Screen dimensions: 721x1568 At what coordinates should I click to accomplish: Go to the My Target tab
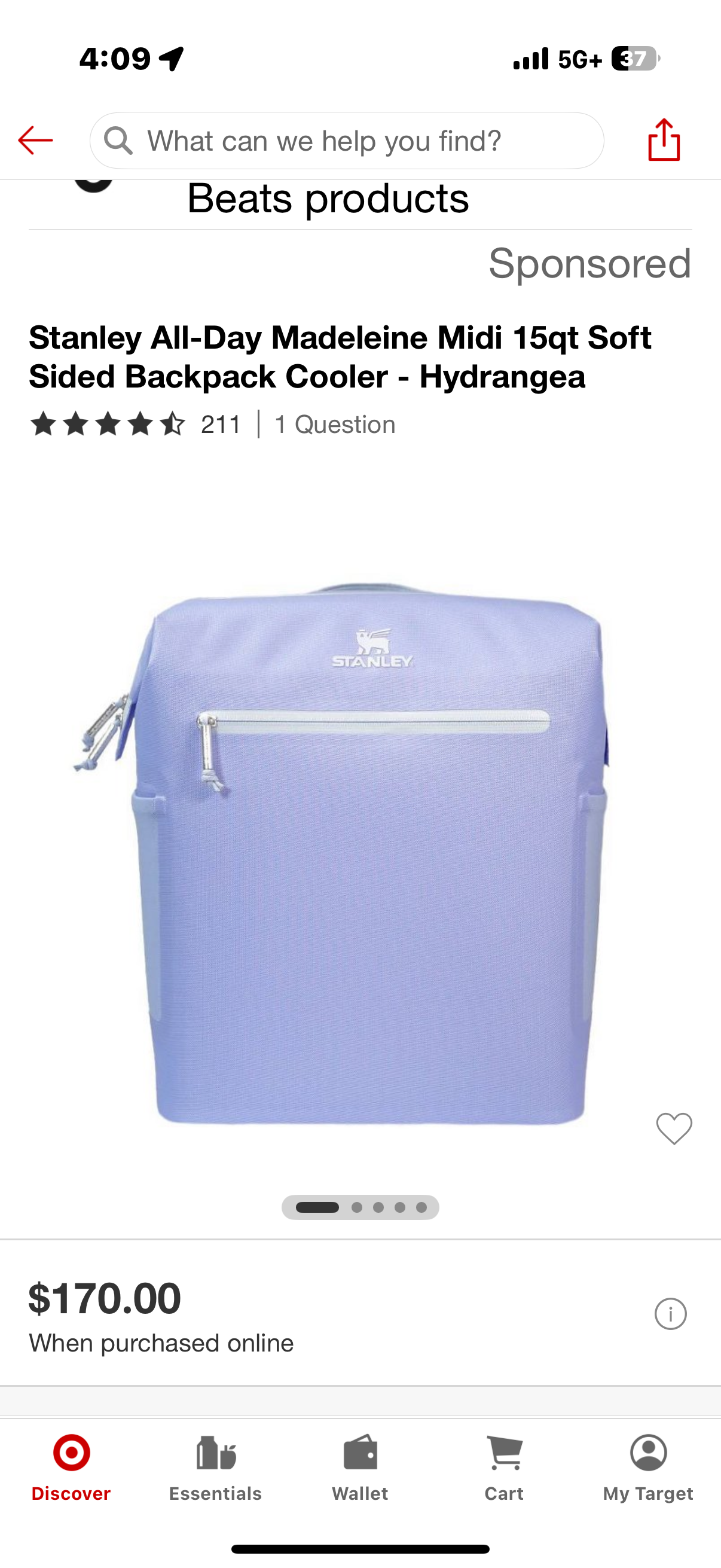[648, 1467]
